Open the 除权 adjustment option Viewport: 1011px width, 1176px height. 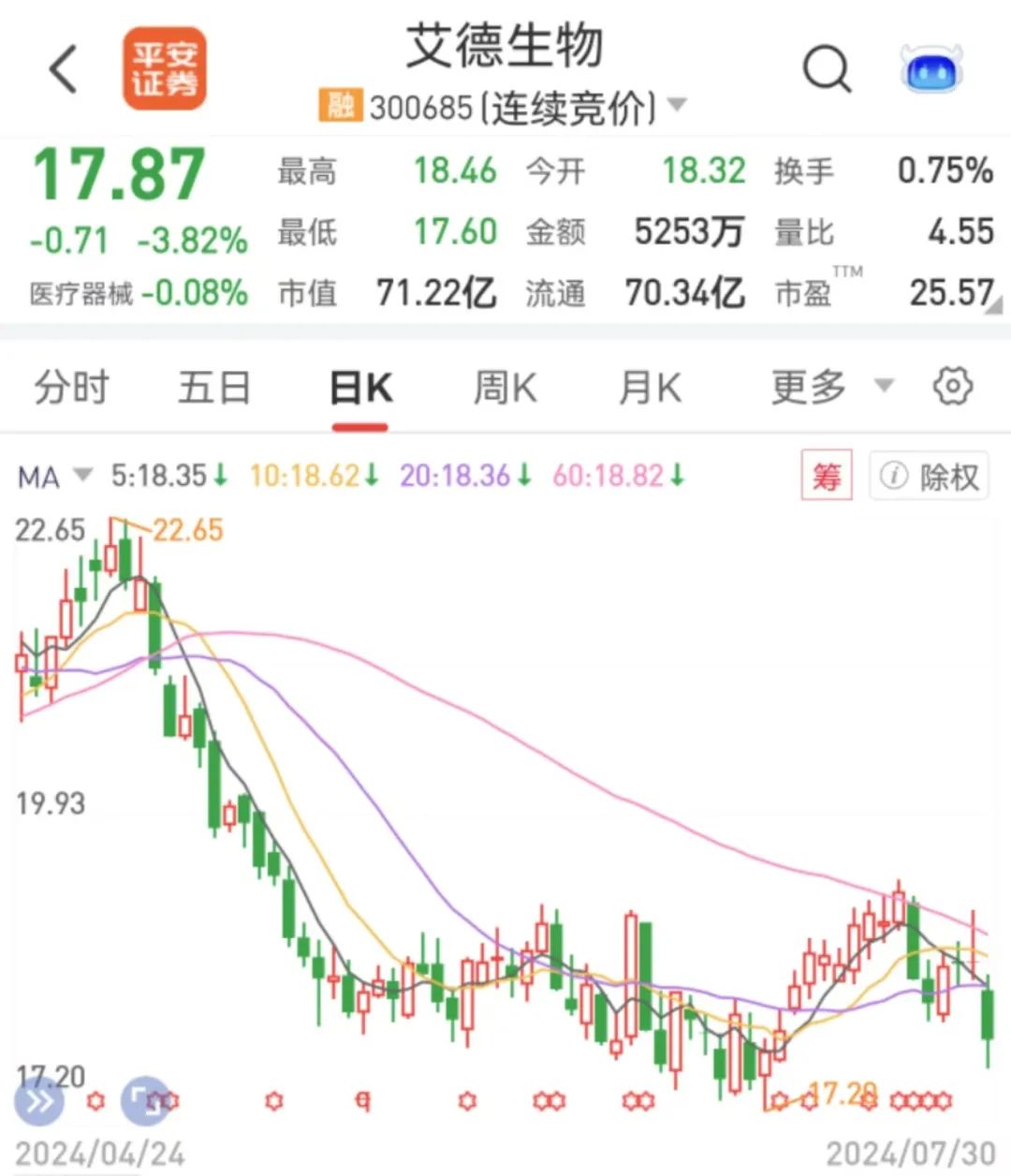pos(930,477)
